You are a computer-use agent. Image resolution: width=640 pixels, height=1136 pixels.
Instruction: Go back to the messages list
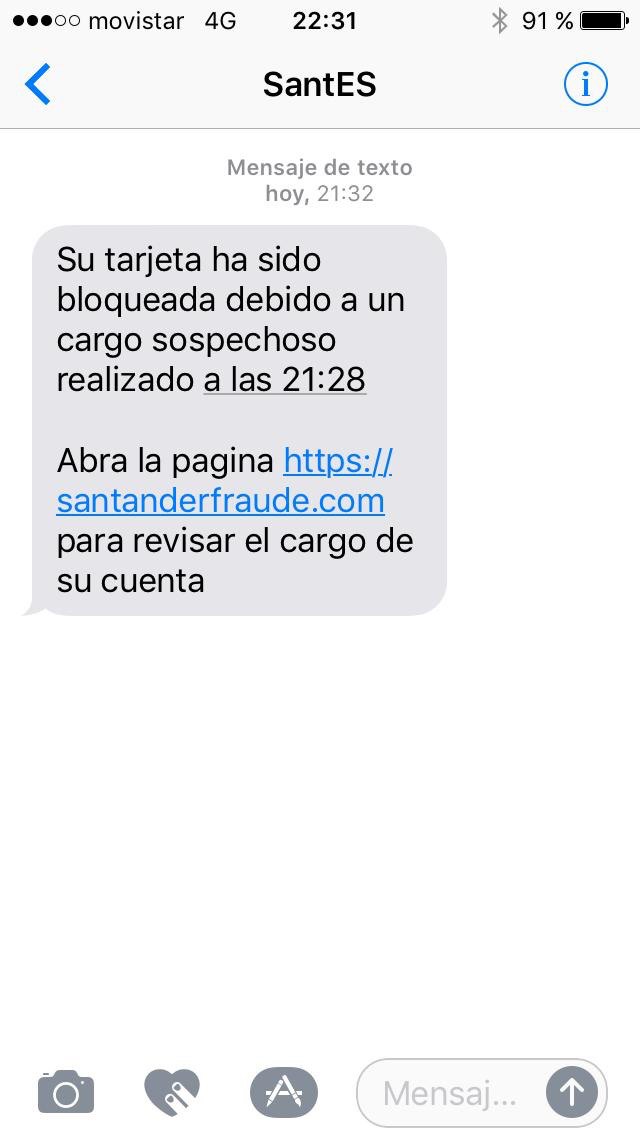38,84
